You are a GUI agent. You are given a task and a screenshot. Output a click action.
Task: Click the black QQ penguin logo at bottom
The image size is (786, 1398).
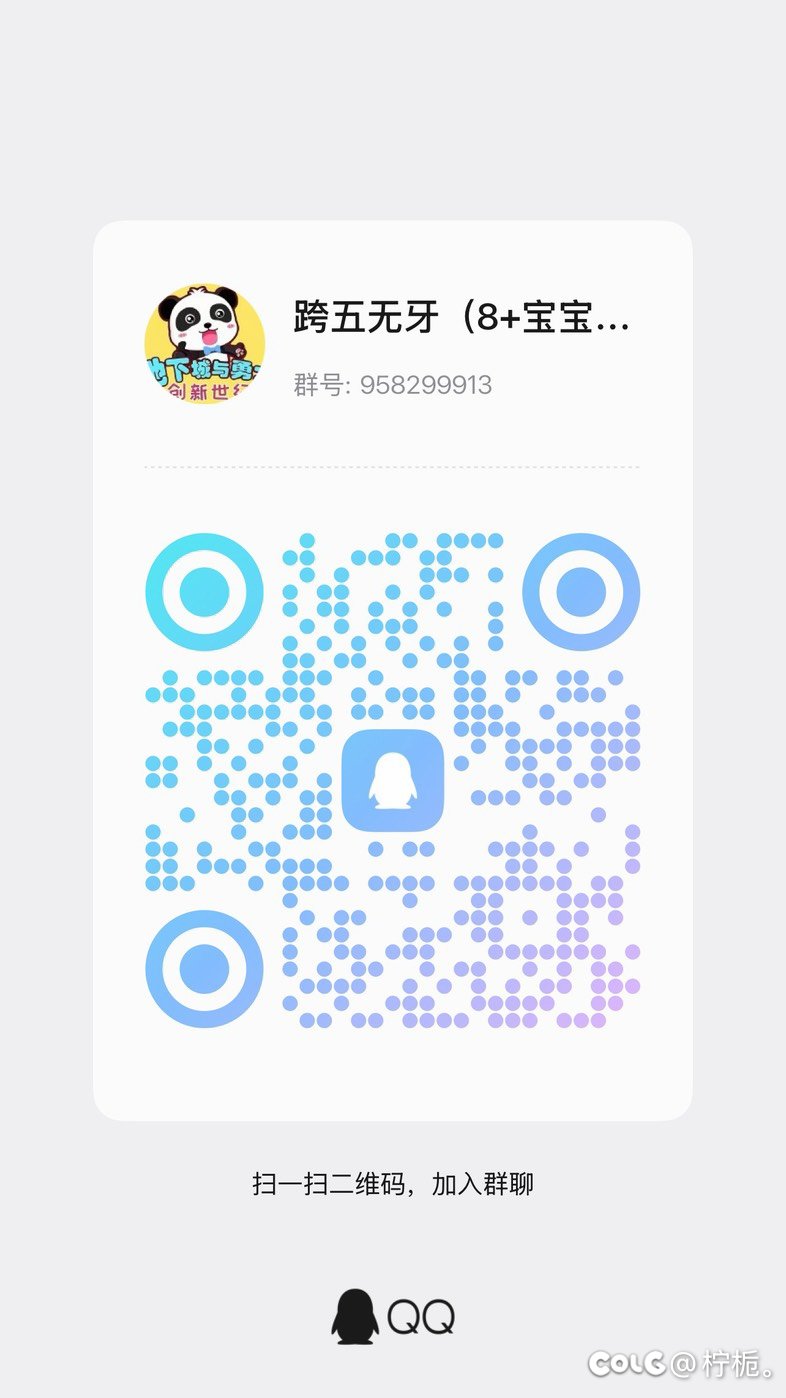coord(353,1316)
